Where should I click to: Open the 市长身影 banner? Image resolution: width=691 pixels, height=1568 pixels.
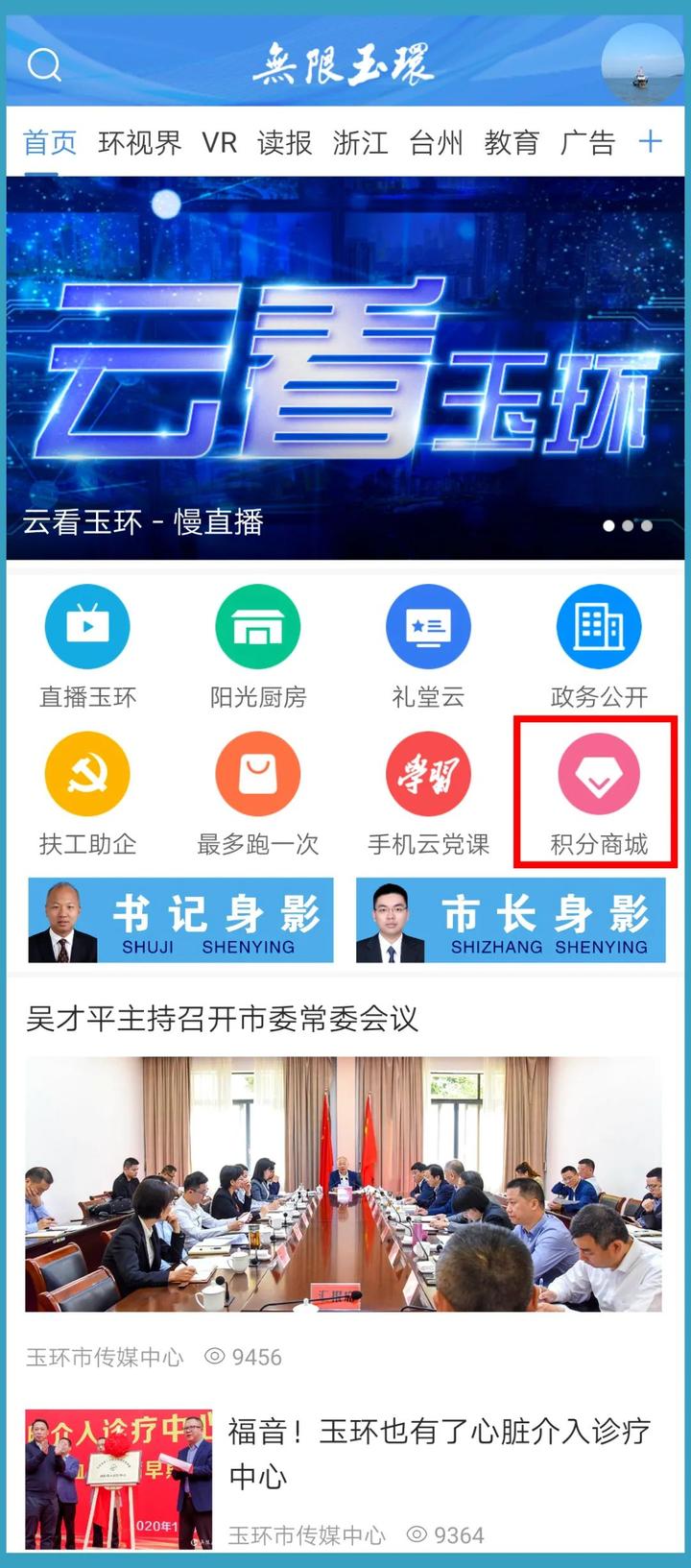point(511,920)
